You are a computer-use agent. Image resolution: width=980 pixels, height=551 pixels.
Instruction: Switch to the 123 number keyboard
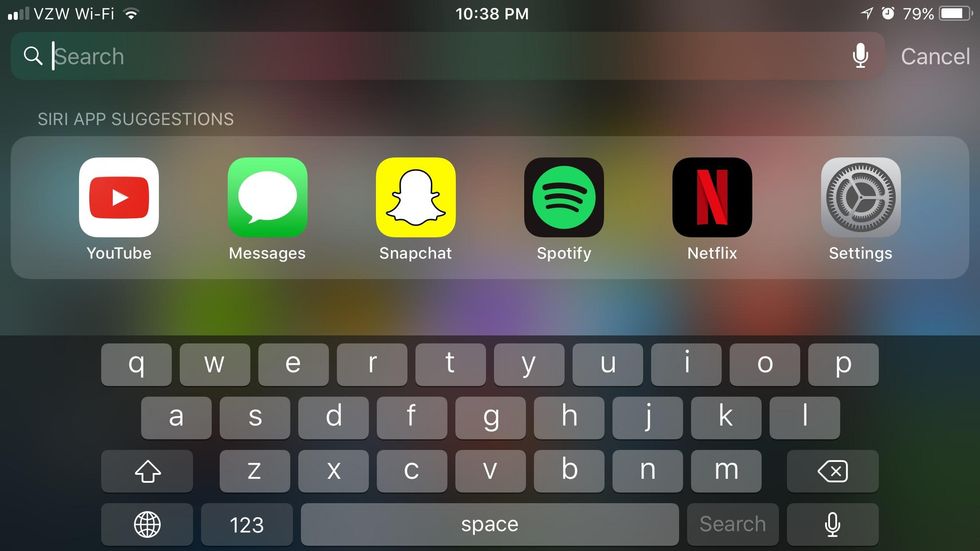point(247,524)
